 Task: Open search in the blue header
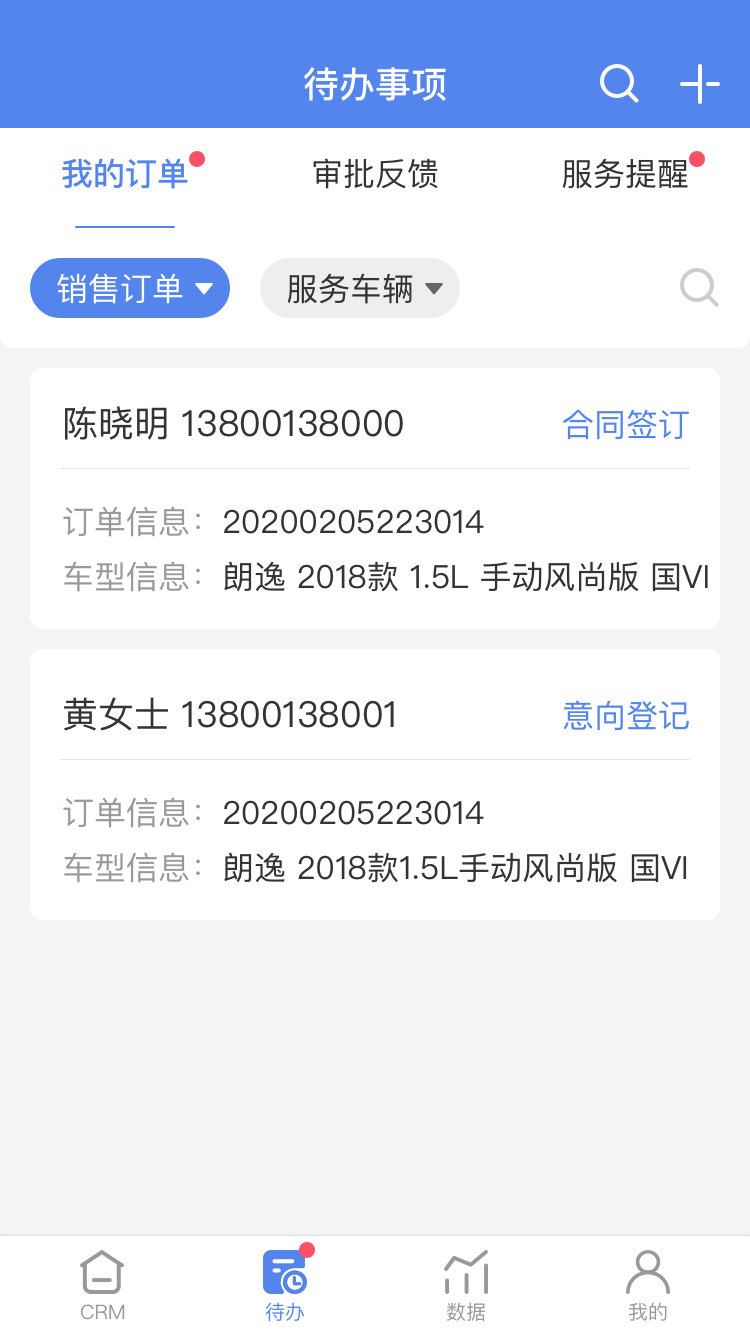point(618,84)
